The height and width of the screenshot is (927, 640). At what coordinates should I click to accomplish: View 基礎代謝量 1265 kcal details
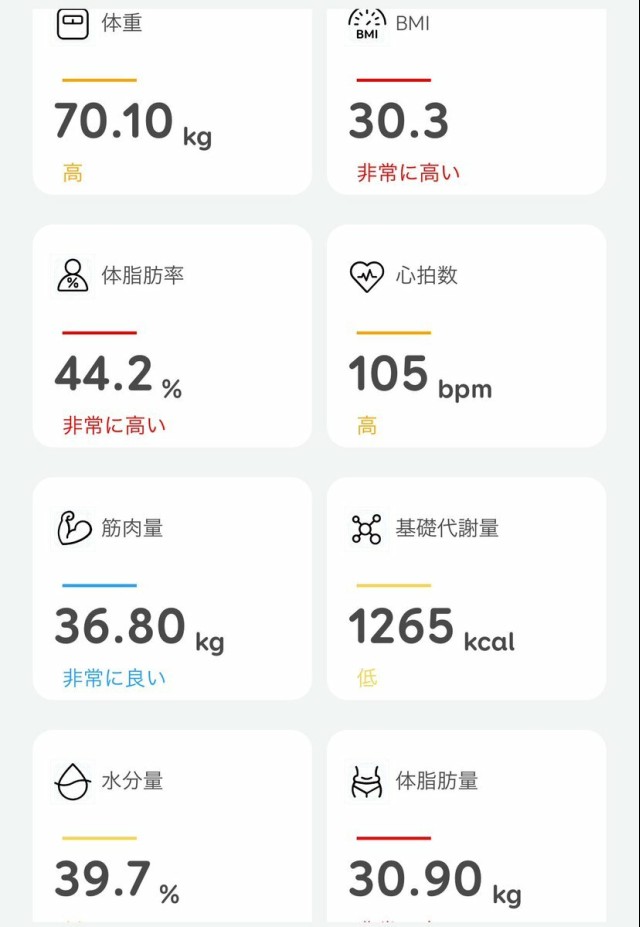[x=466, y=589]
